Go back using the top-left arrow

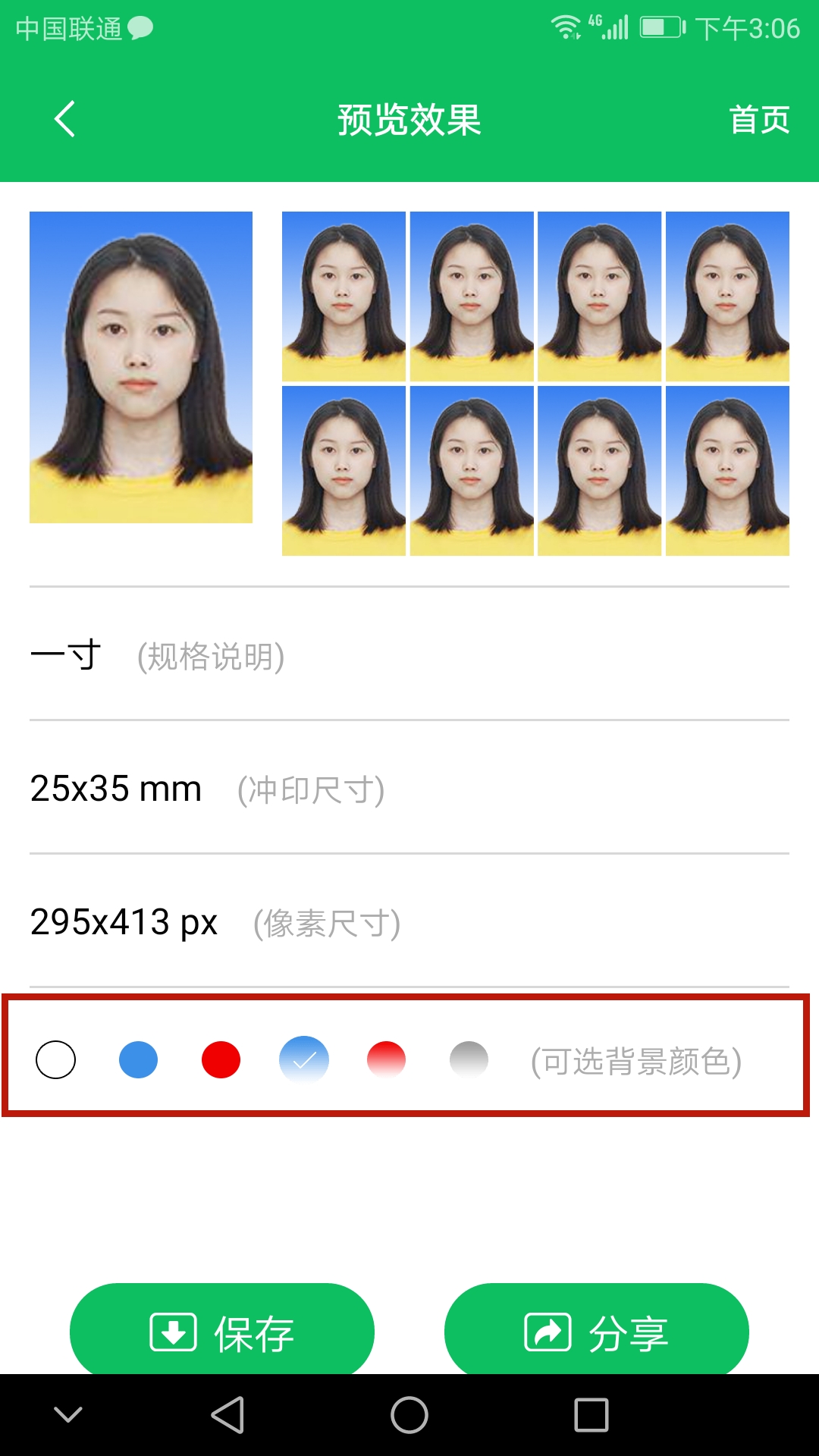[65, 119]
